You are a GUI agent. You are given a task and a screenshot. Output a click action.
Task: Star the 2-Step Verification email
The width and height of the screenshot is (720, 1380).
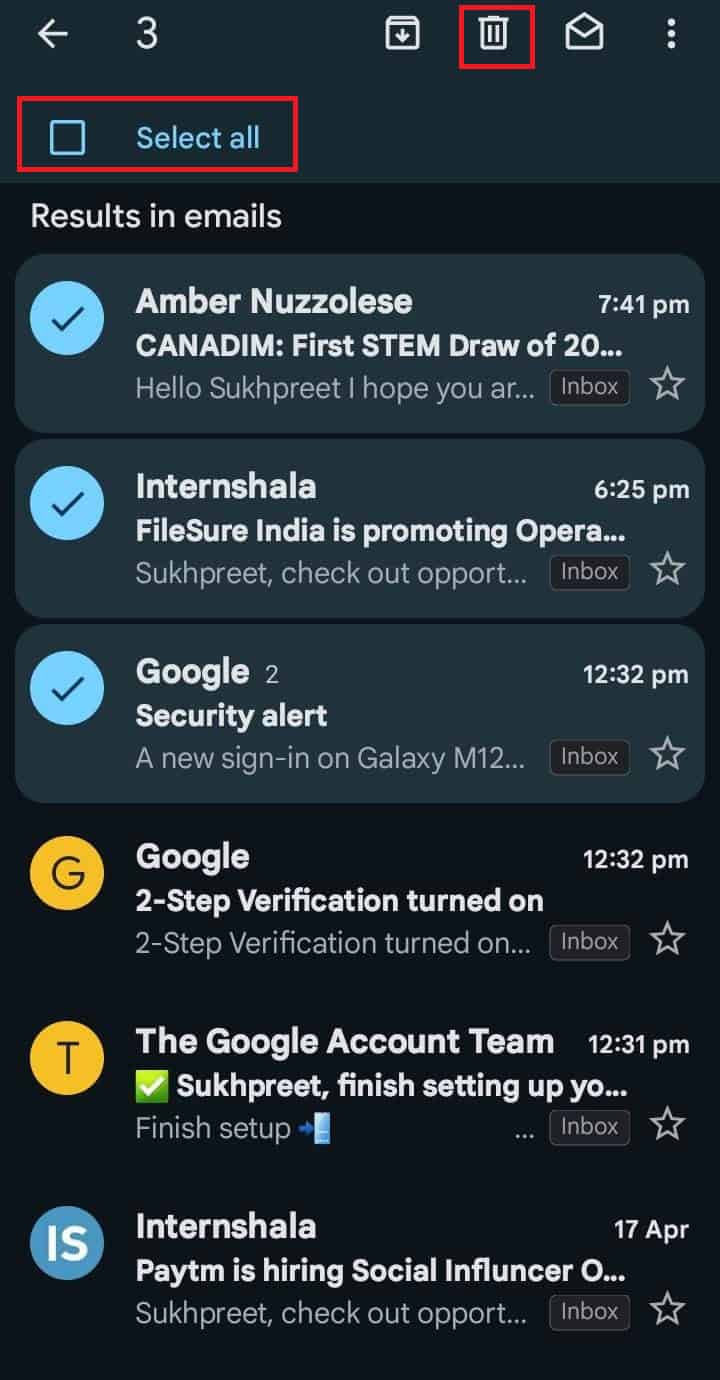click(667, 938)
